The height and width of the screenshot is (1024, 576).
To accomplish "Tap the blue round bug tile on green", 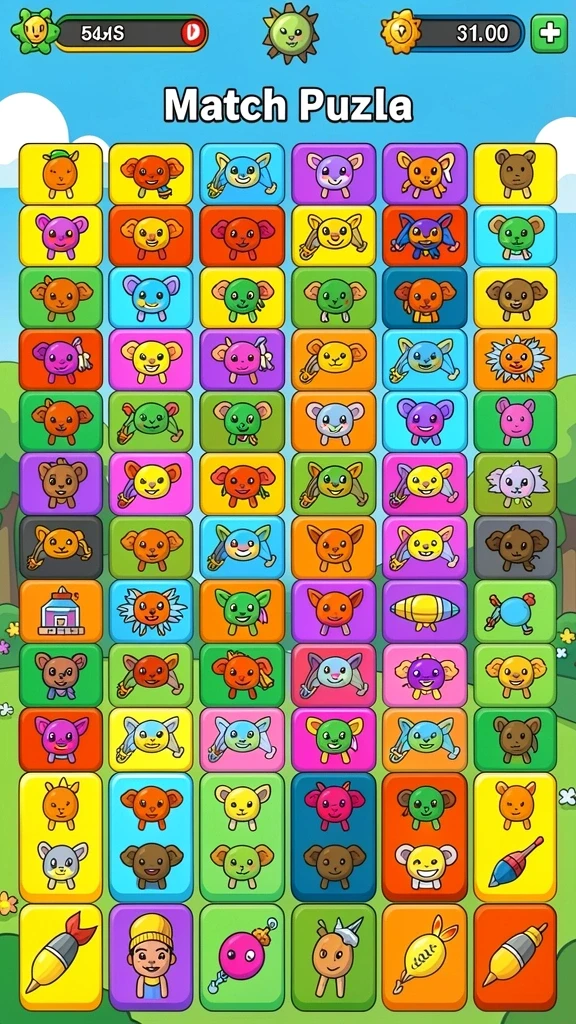I will (515, 611).
